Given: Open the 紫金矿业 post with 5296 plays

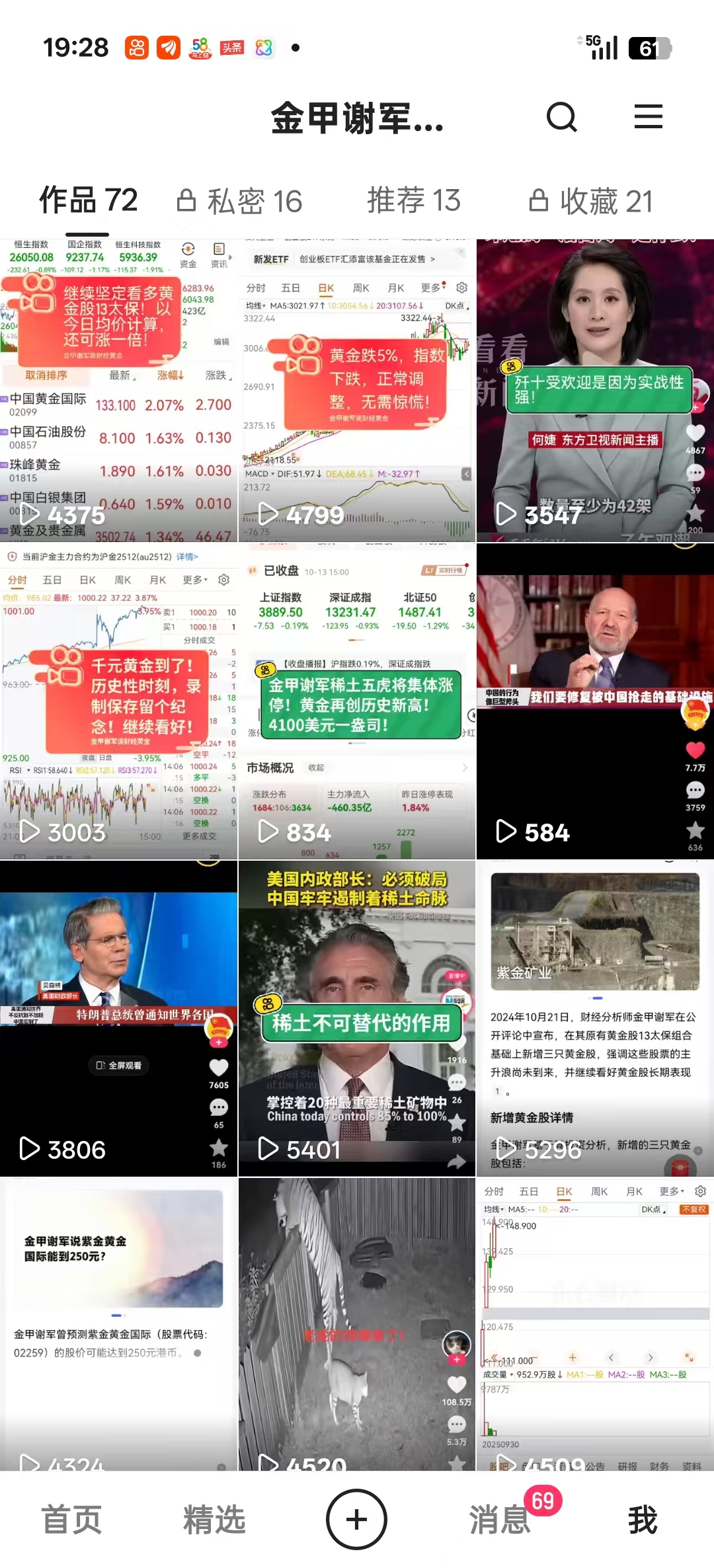Looking at the screenshot, I should 594,1018.
